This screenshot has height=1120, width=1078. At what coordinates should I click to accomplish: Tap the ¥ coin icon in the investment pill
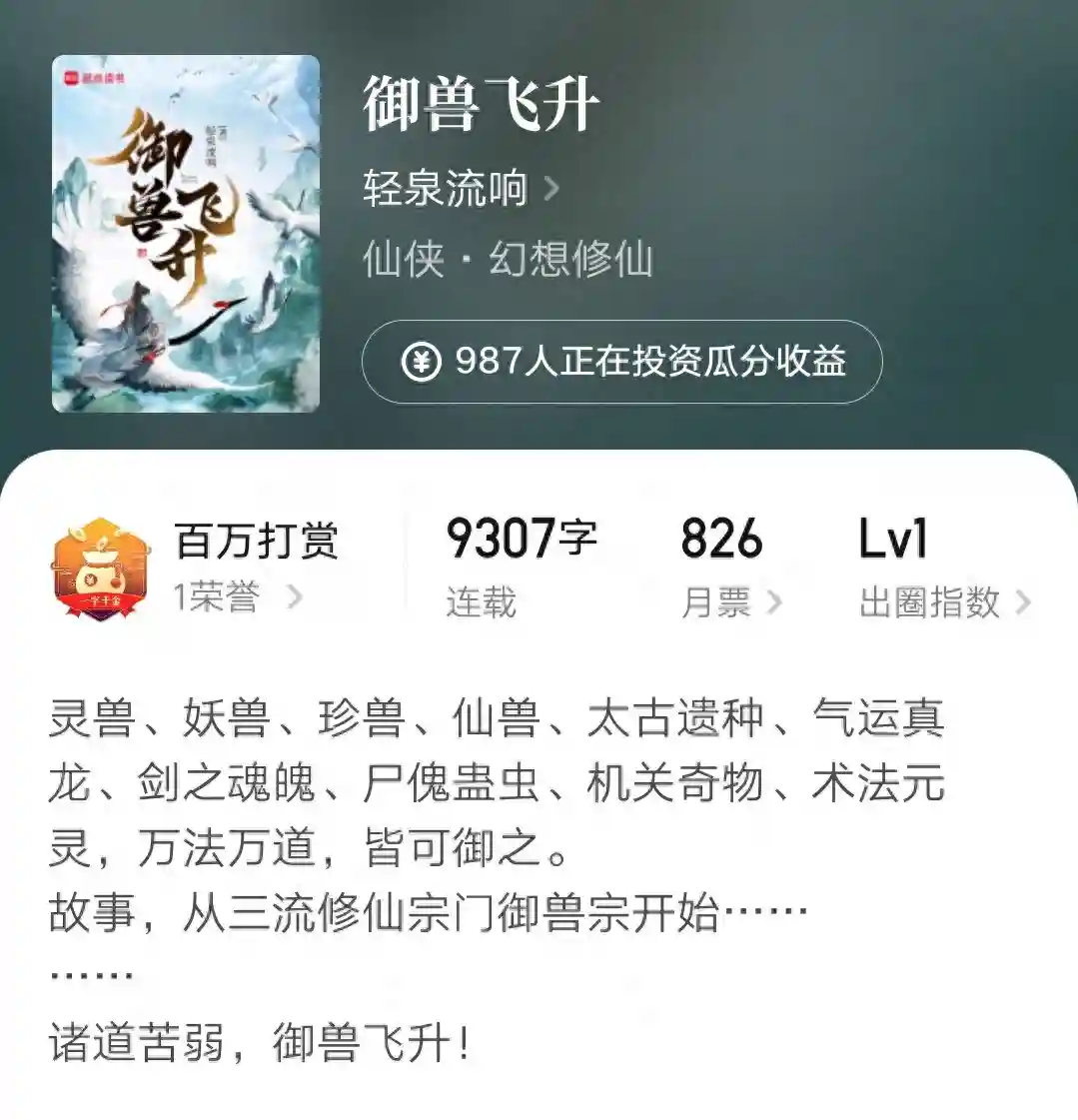[425, 364]
